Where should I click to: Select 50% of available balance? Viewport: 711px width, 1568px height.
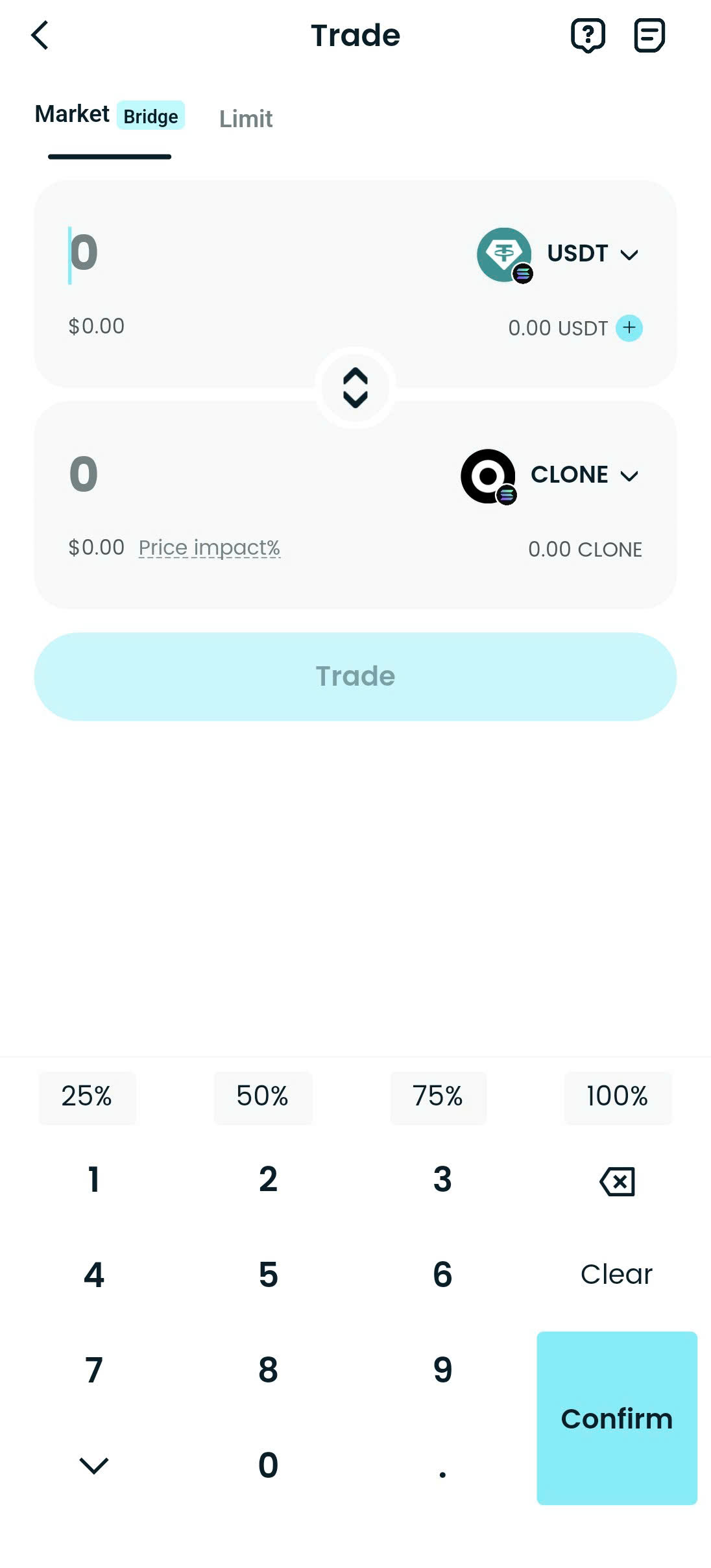click(263, 1097)
